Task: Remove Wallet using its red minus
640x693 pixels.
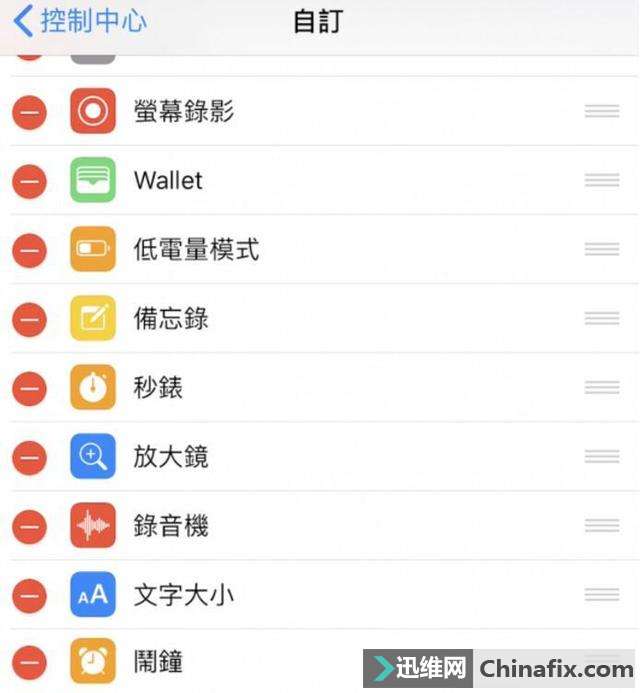Action: pyautogui.click(x=29, y=180)
